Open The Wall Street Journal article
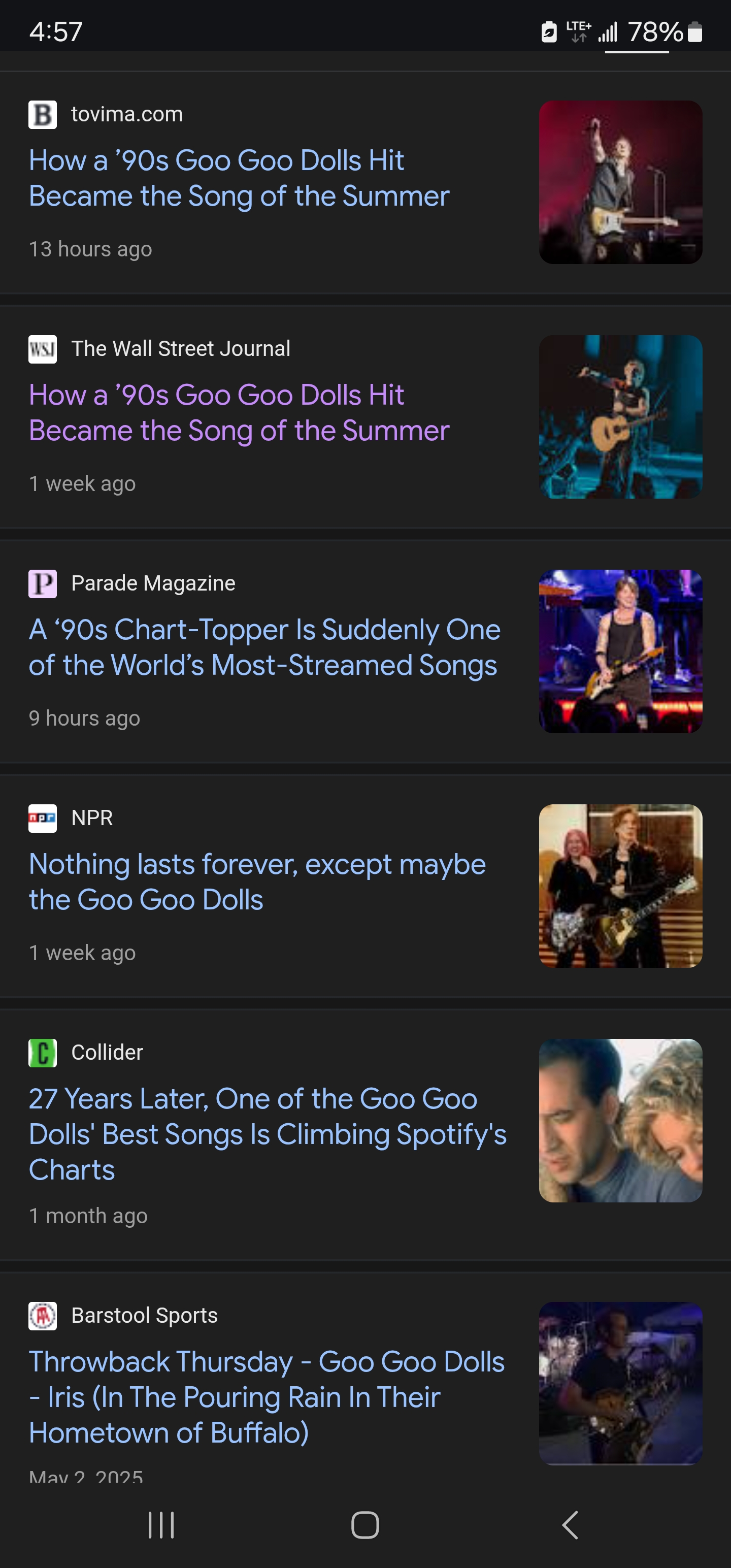The image size is (731, 1568). pos(239,413)
